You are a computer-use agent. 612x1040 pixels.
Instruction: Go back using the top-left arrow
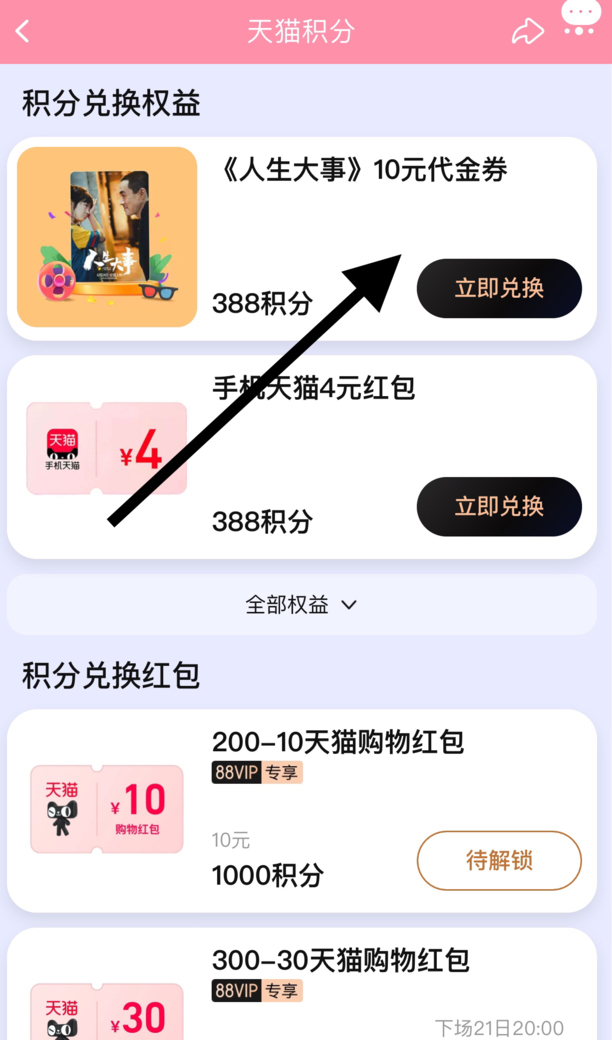coord(23,31)
